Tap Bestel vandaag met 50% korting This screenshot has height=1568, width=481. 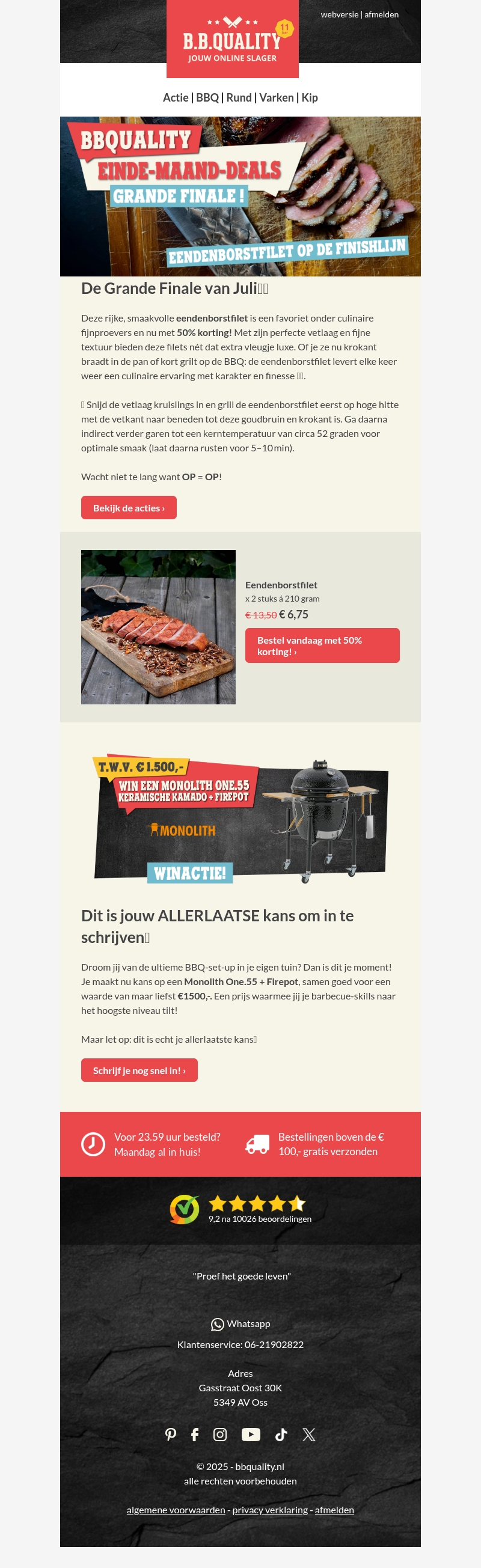coord(322,645)
